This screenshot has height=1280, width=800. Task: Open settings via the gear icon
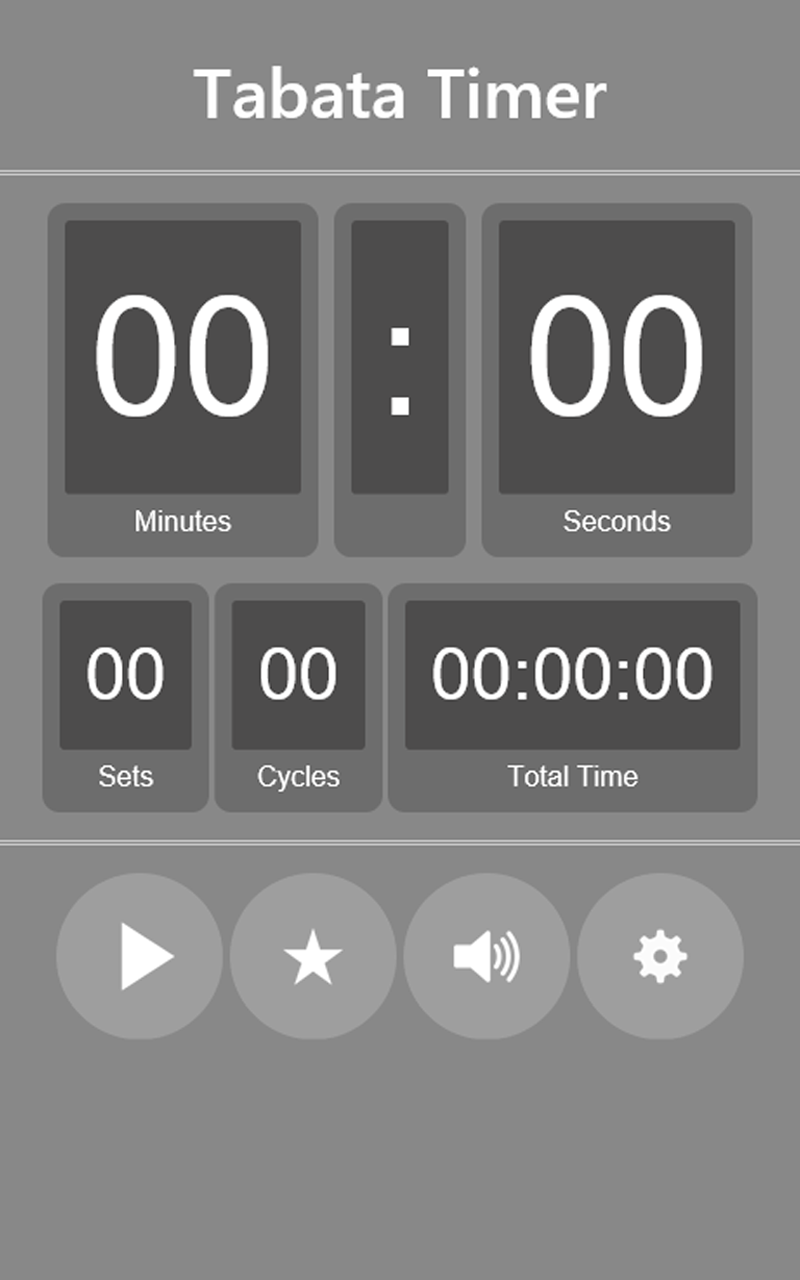pyautogui.click(x=661, y=957)
